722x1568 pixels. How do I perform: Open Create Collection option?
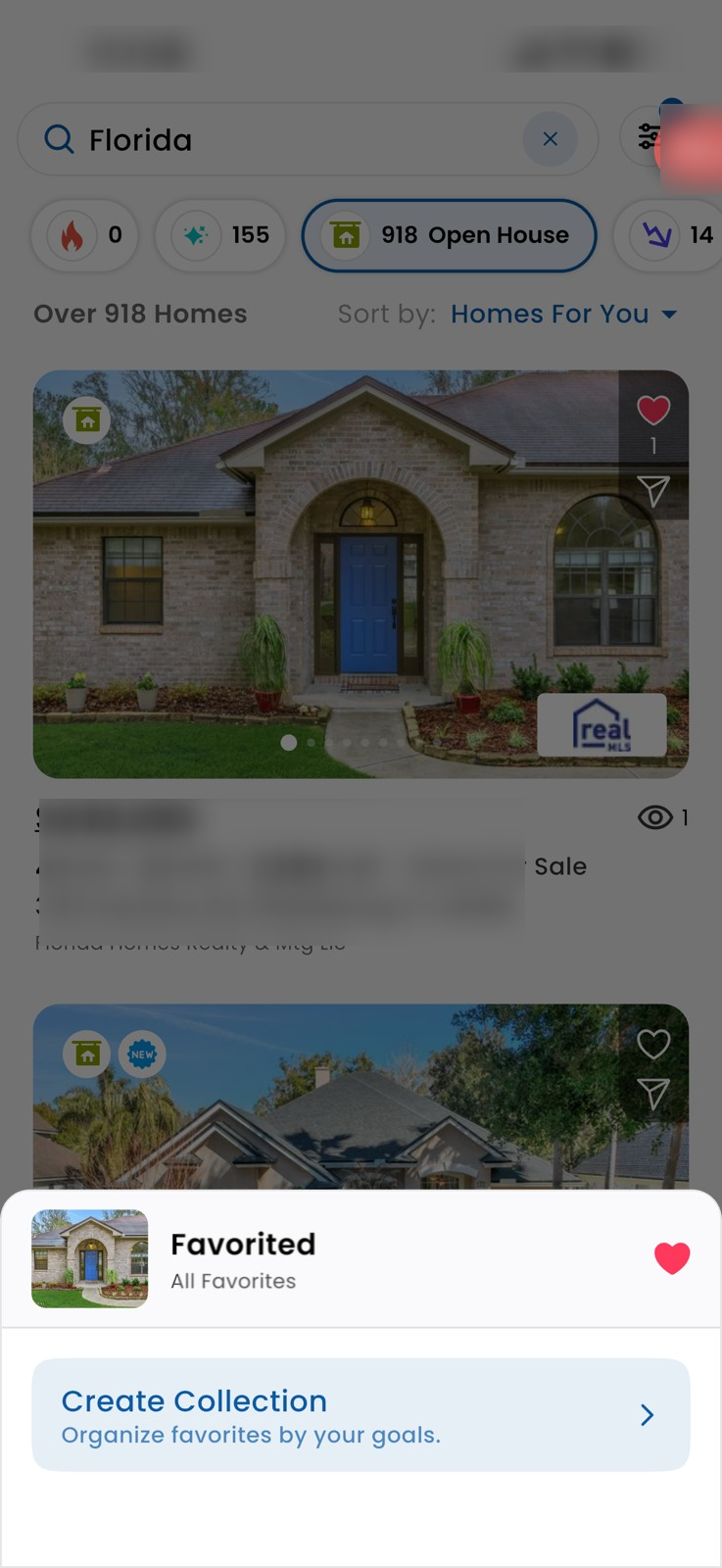tap(361, 1414)
